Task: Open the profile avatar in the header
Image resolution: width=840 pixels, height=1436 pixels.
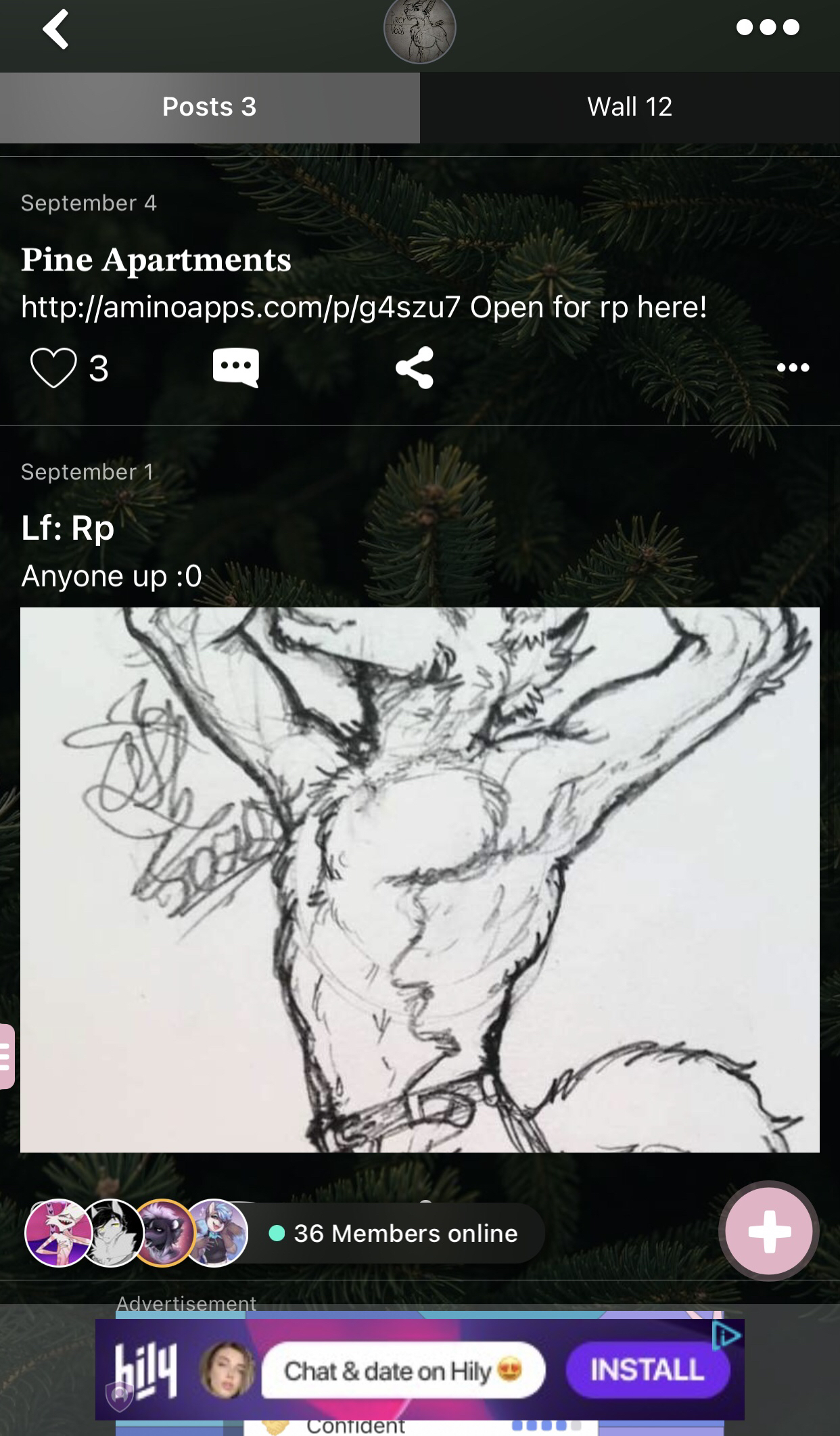Action: click(x=419, y=29)
